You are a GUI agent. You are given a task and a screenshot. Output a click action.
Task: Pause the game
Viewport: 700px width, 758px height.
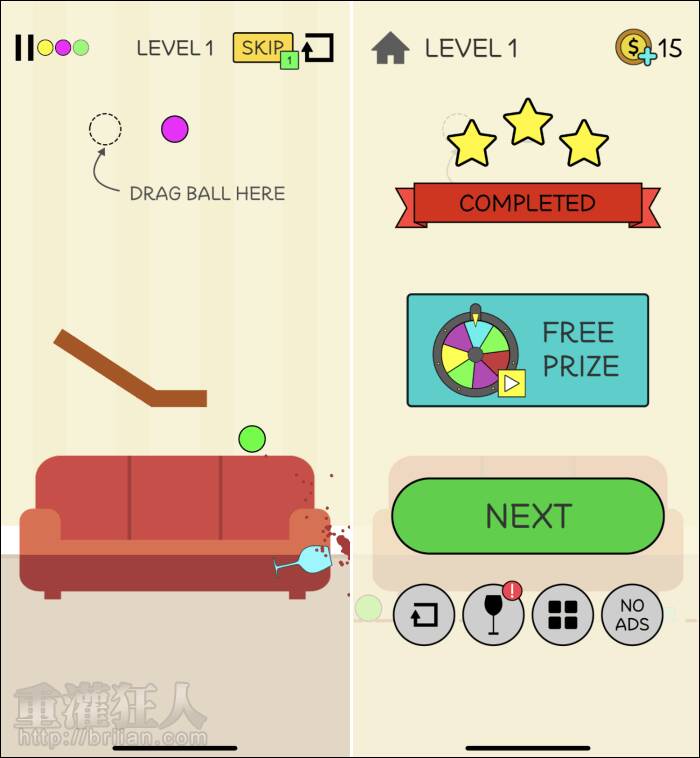coord(23,47)
